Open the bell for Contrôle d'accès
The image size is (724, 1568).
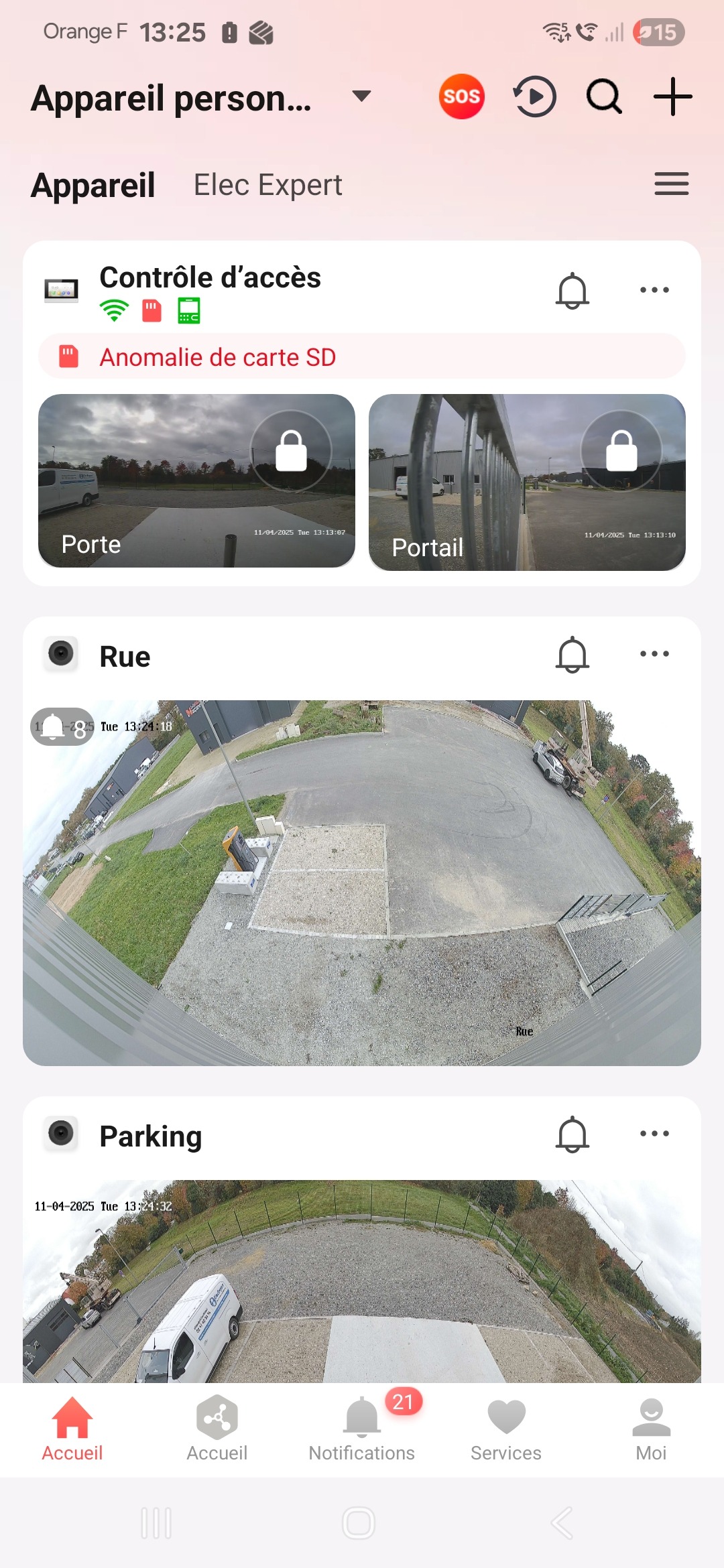[572, 291]
